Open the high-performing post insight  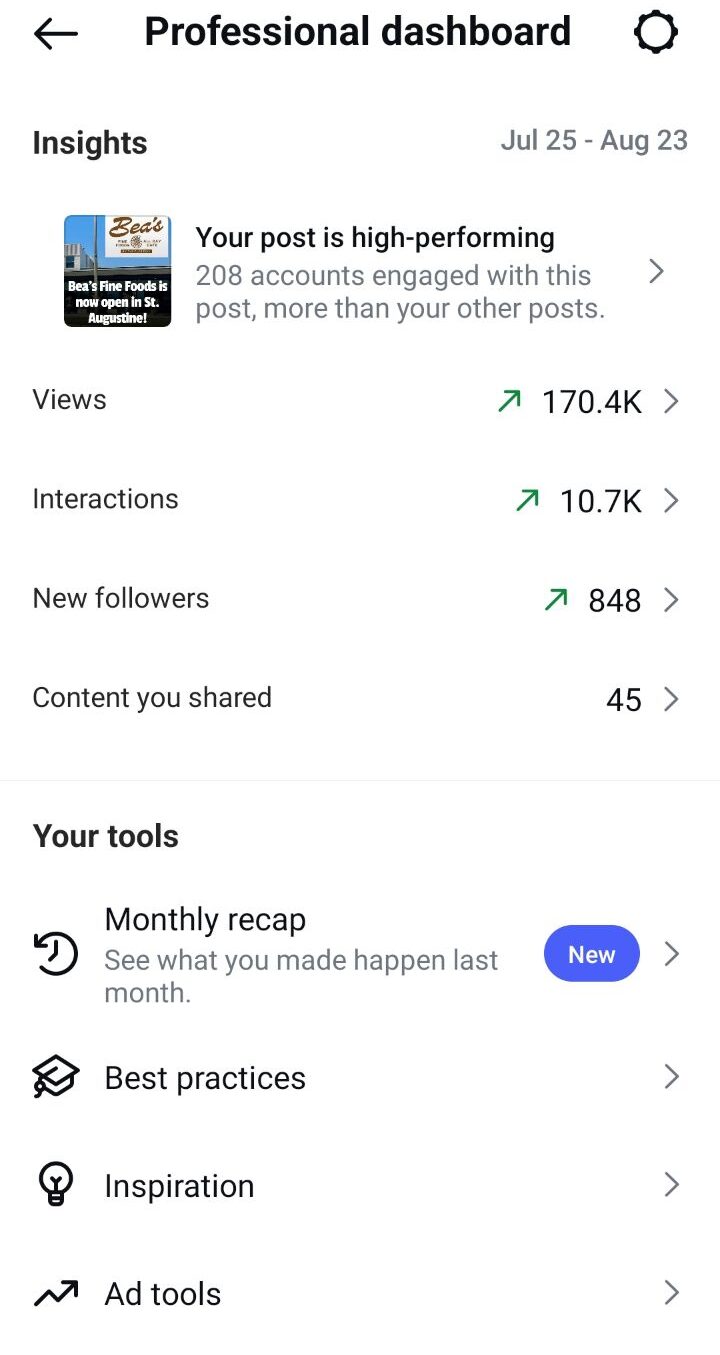coord(360,271)
